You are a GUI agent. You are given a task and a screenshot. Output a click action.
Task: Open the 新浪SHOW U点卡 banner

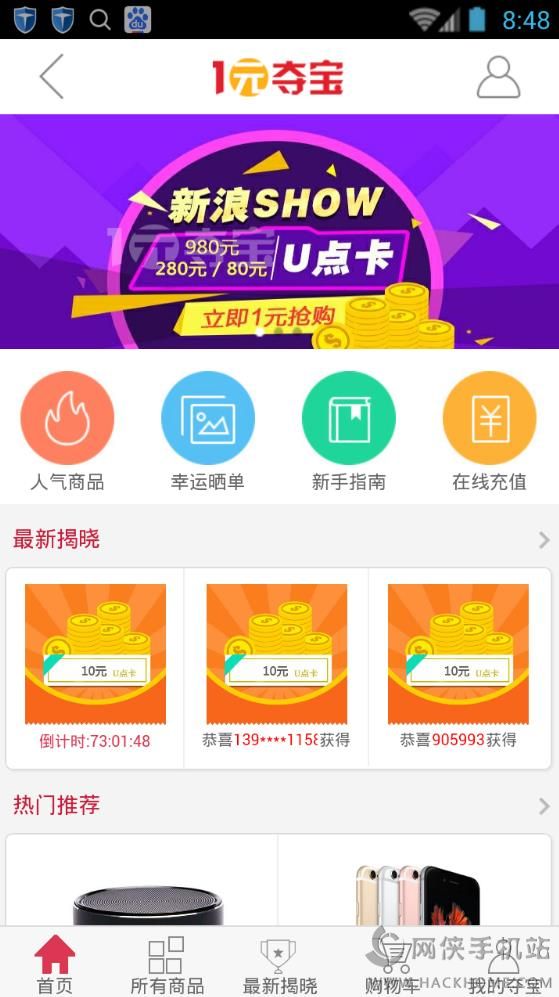coord(279,231)
